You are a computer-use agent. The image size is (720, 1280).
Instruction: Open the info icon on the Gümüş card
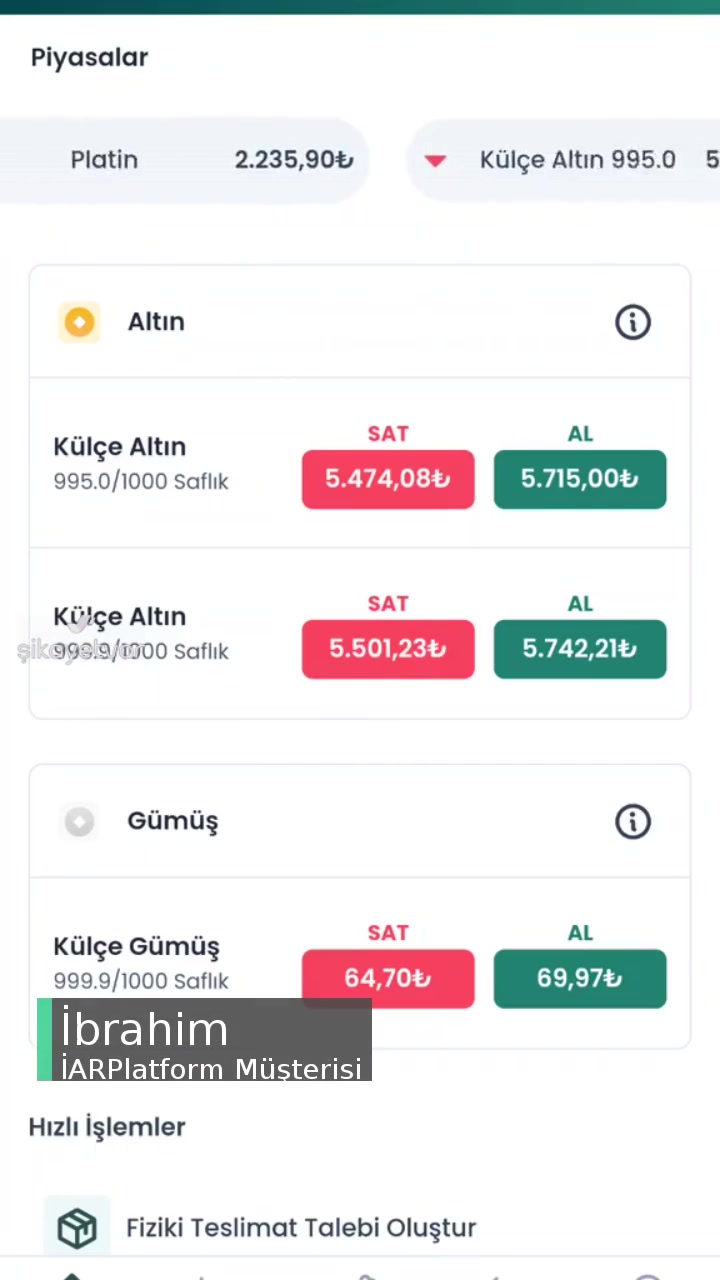(x=632, y=821)
